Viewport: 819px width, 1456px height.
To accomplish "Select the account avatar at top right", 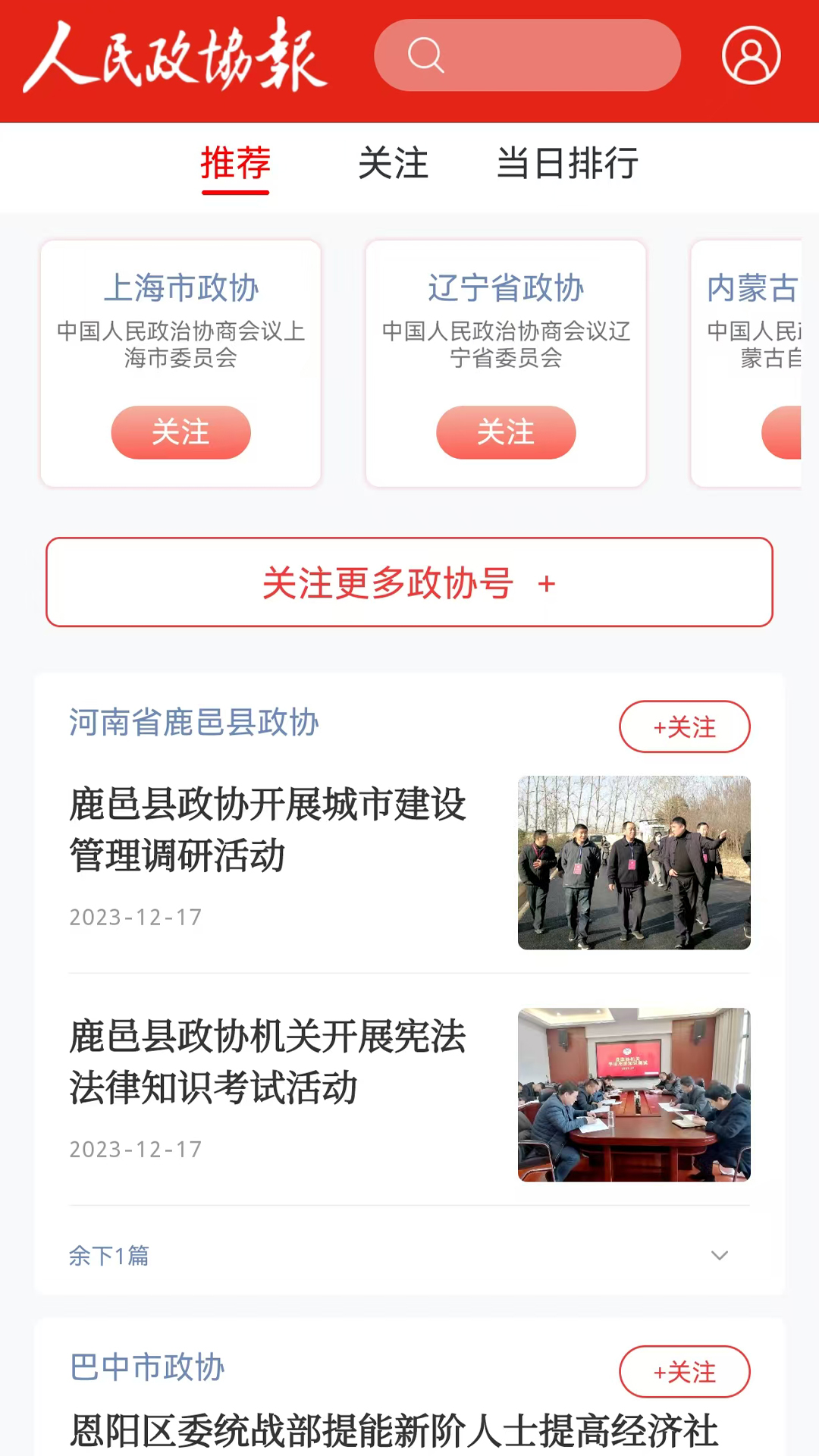I will point(751,55).
